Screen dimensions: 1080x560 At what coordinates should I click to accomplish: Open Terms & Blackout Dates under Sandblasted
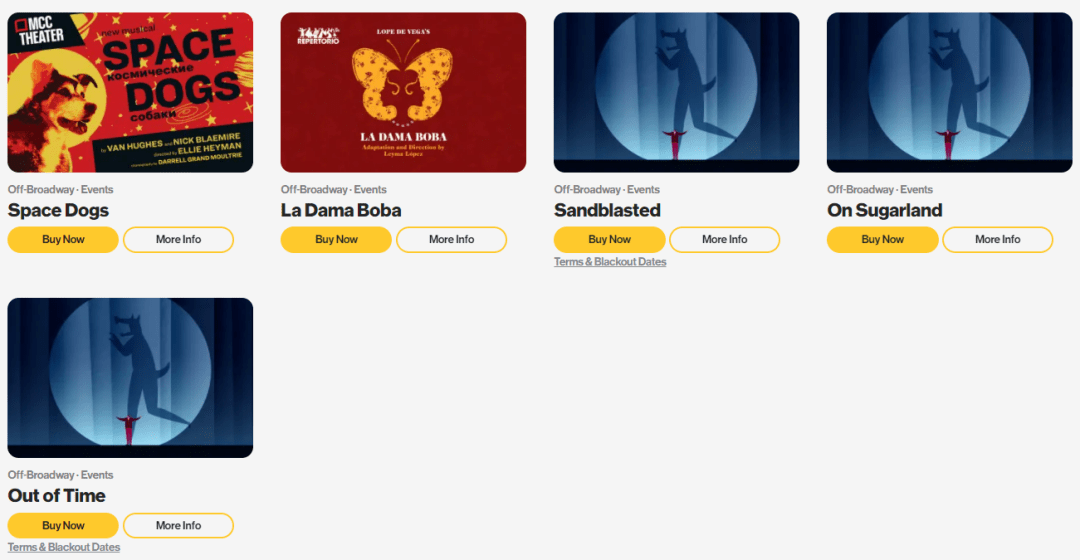tap(610, 262)
